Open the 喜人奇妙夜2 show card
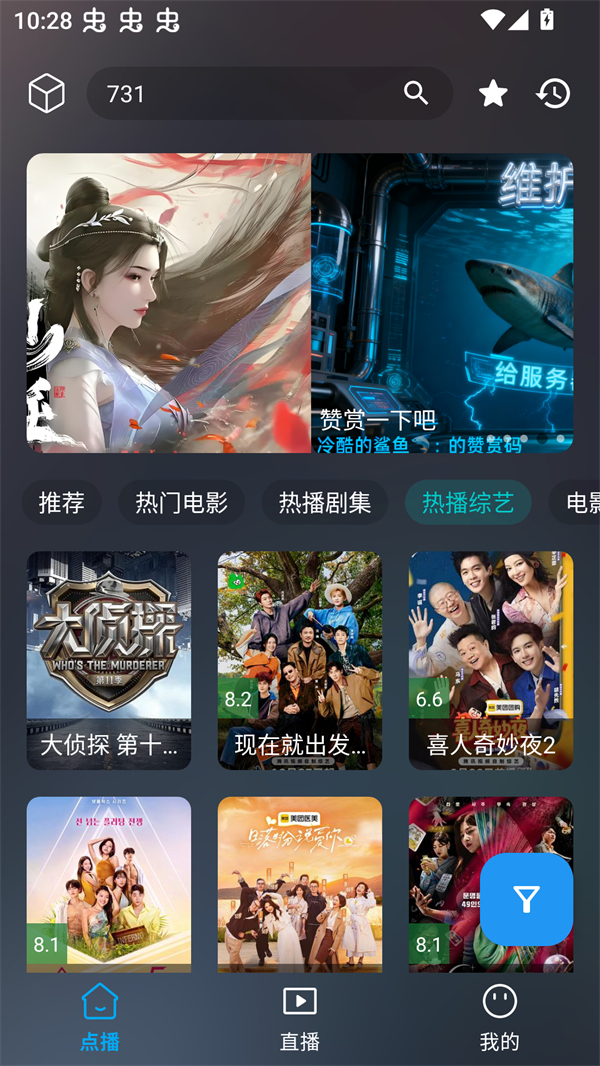 click(x=491, y=660)
